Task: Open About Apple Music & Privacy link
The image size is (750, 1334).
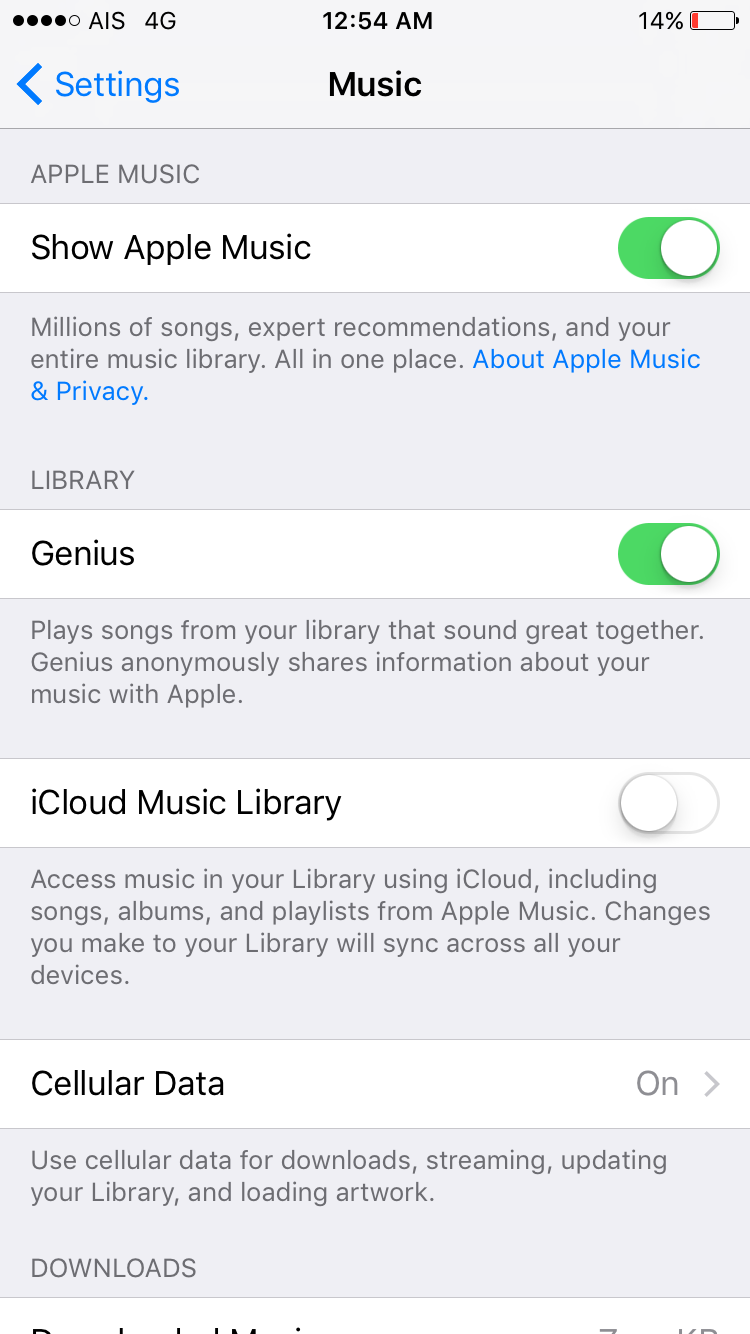Action: click(586, 360)
